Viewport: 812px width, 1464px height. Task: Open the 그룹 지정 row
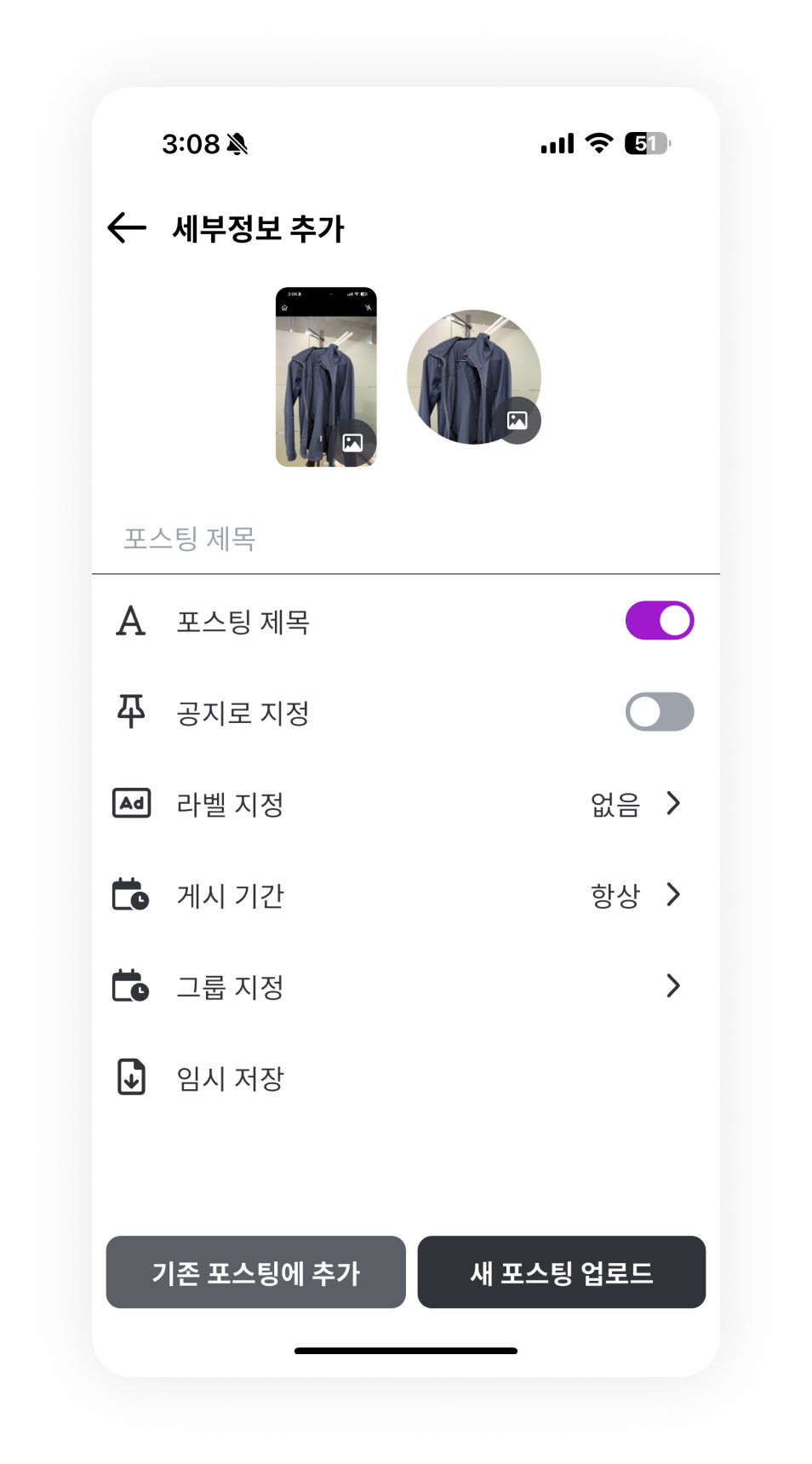click(406, 986)
